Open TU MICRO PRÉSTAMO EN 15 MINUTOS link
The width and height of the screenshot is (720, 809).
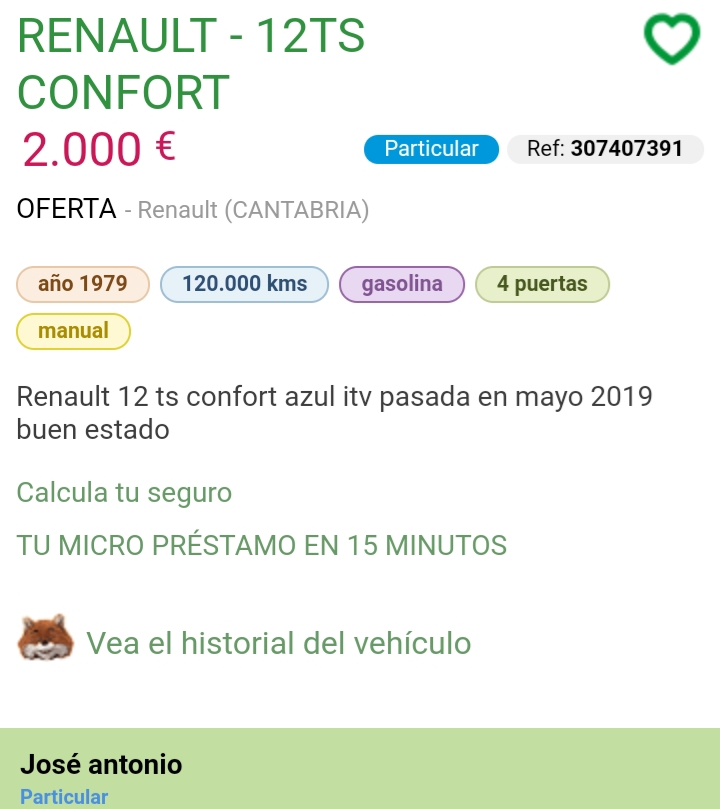[261, 546]
